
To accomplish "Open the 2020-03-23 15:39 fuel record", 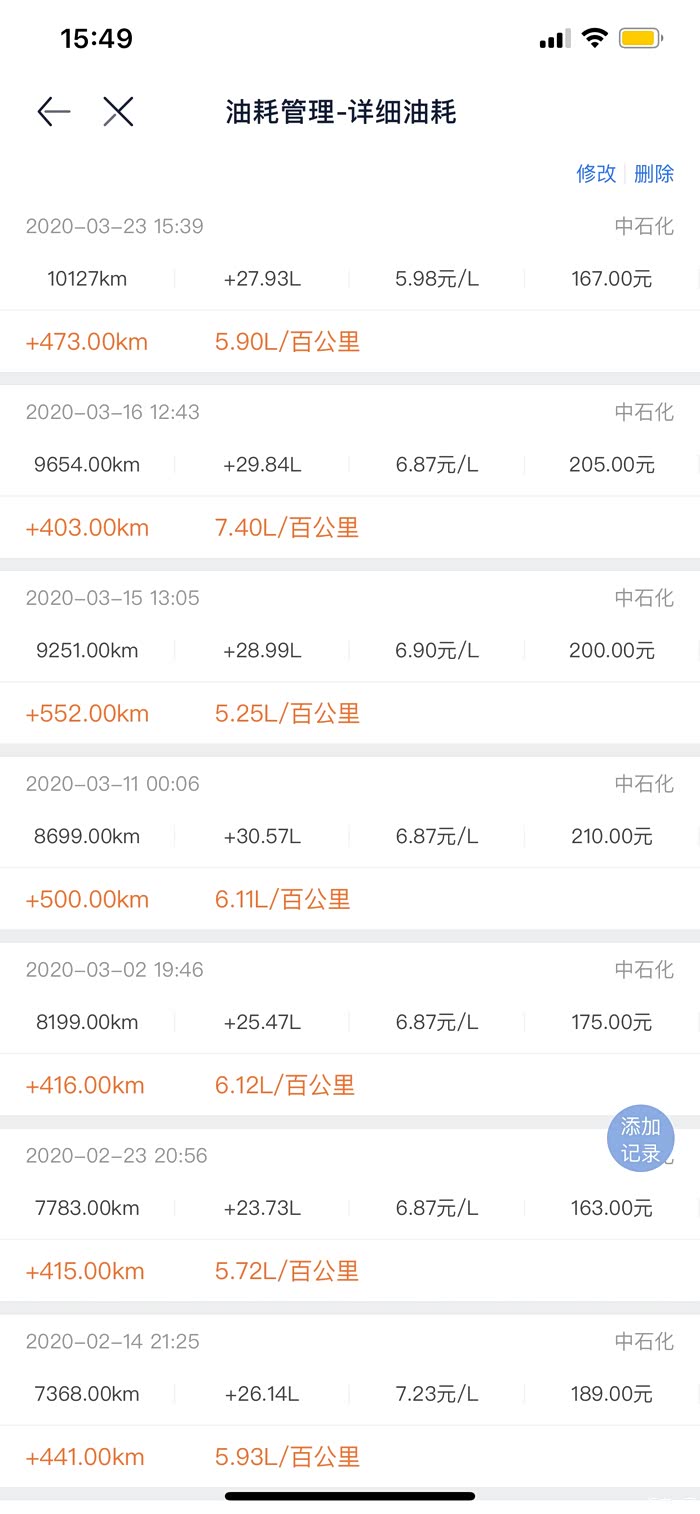I will pos(350,279).
